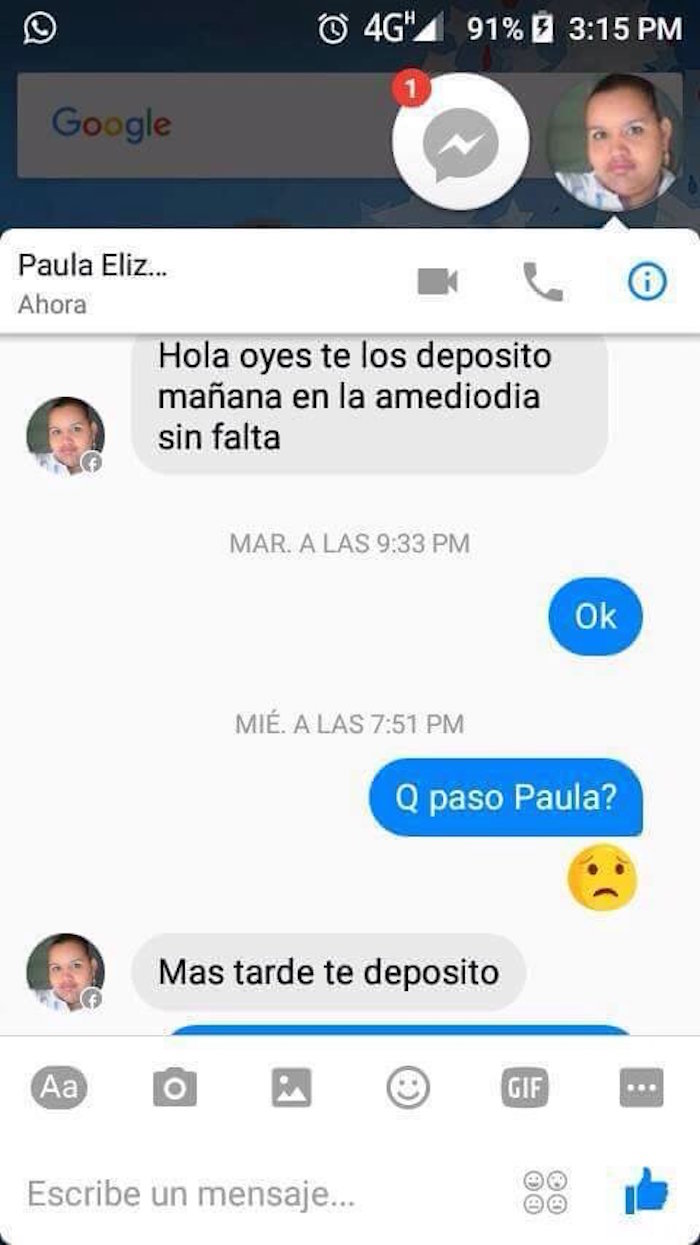Open the GIF picker

click(525, 1087)
